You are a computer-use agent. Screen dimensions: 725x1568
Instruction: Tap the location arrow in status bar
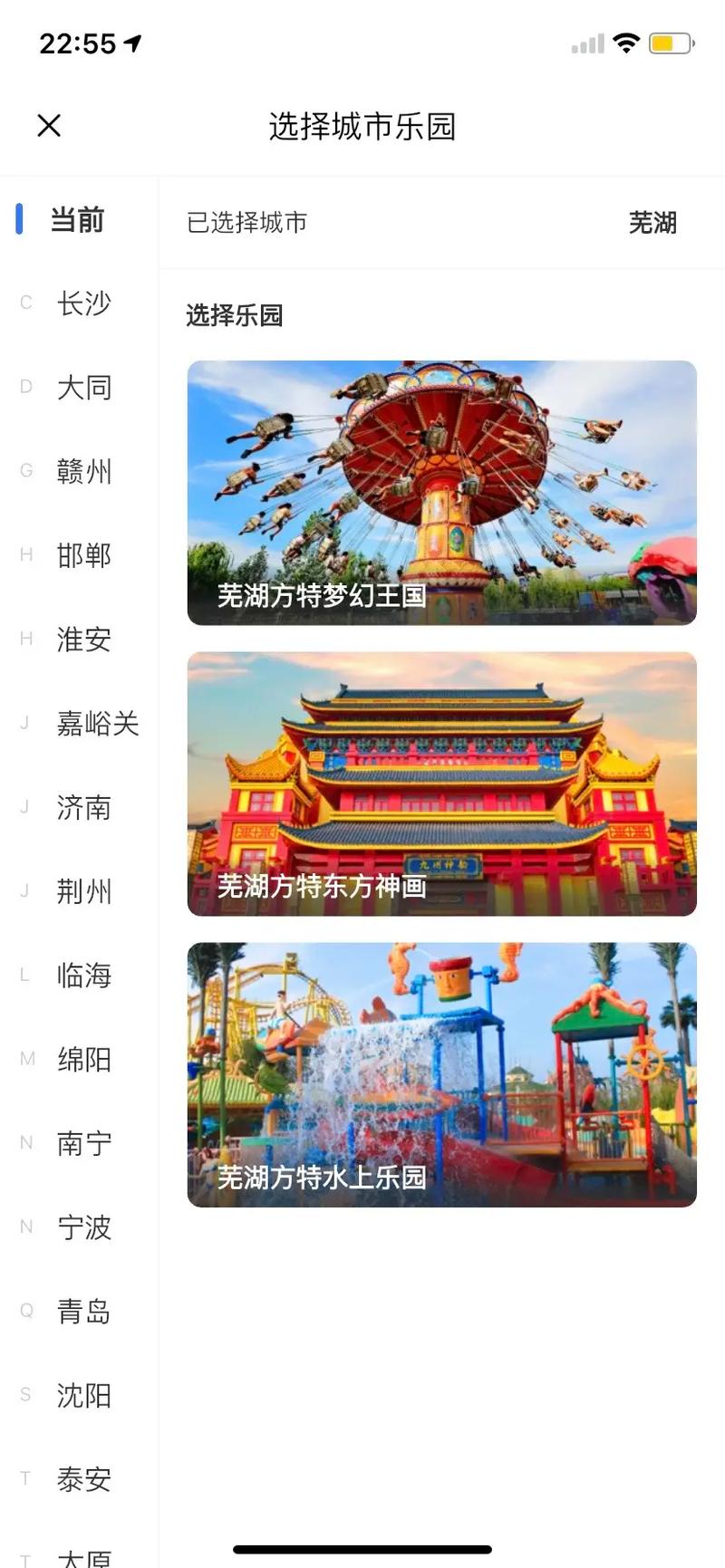(133, 41)
